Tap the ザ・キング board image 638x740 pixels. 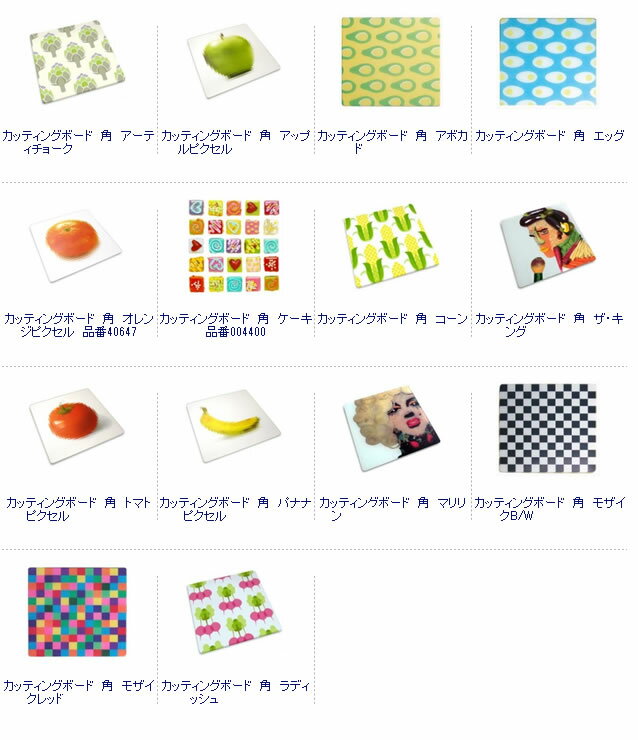[548, 245]
